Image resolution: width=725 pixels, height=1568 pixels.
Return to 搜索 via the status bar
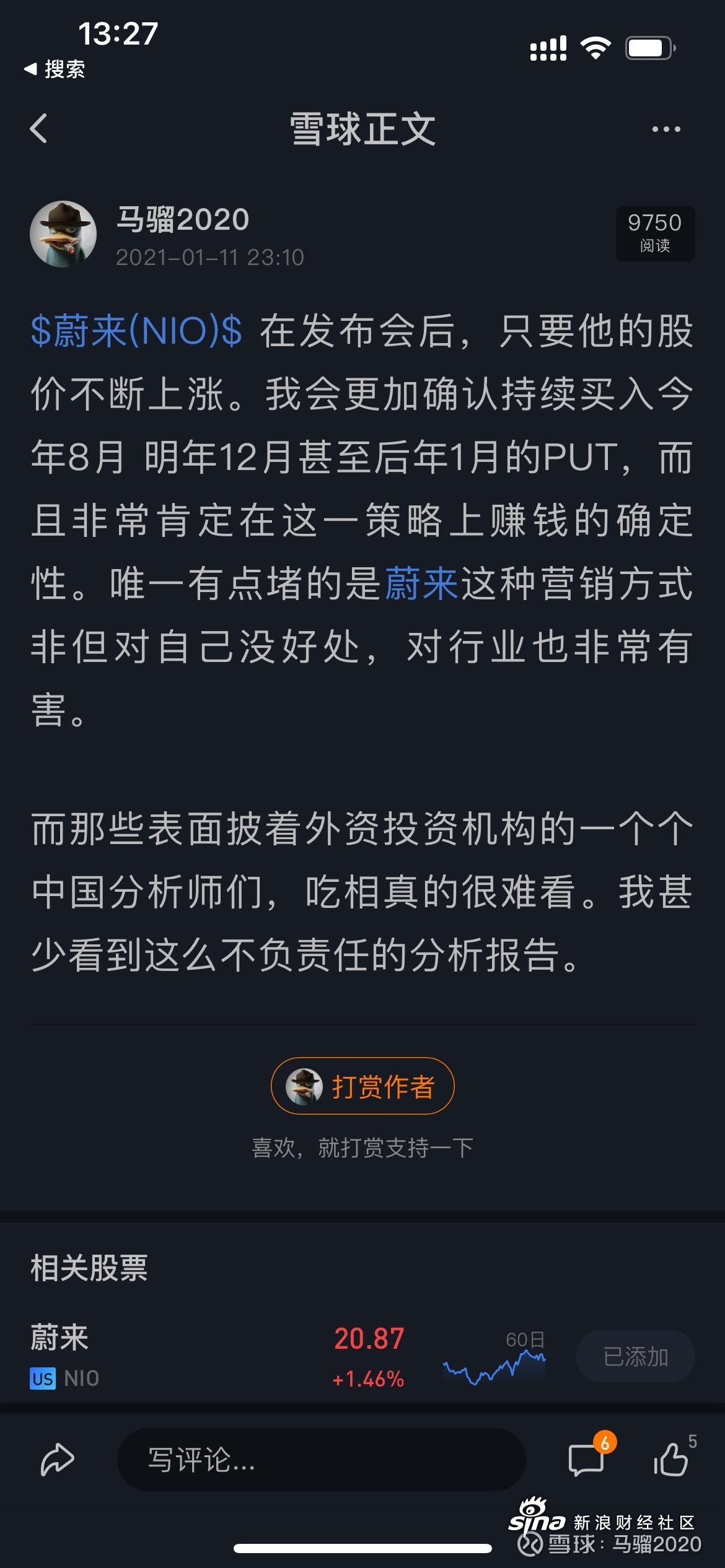coord(55,69)
